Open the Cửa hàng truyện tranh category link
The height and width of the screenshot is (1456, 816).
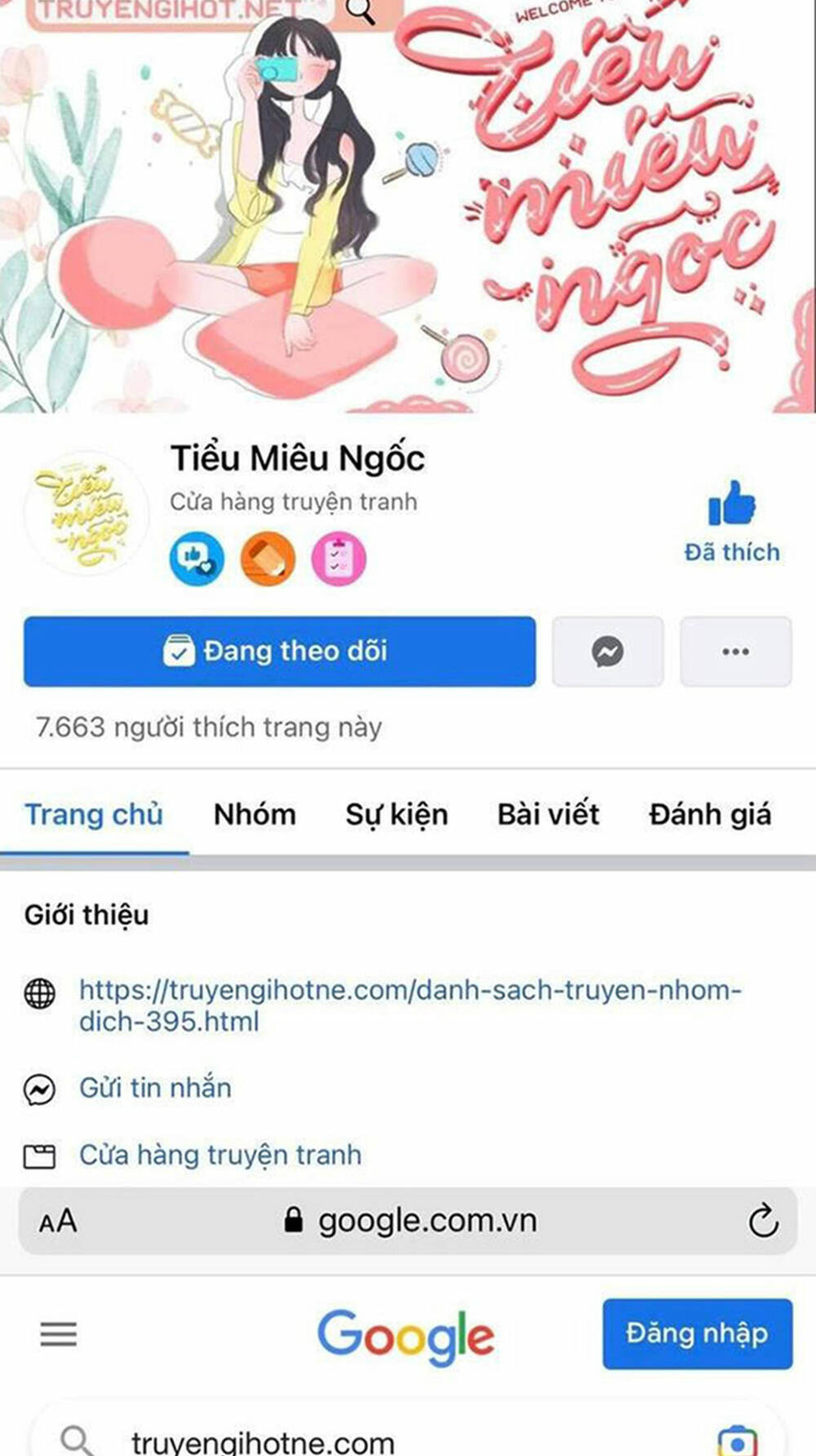coord(220,1155)
